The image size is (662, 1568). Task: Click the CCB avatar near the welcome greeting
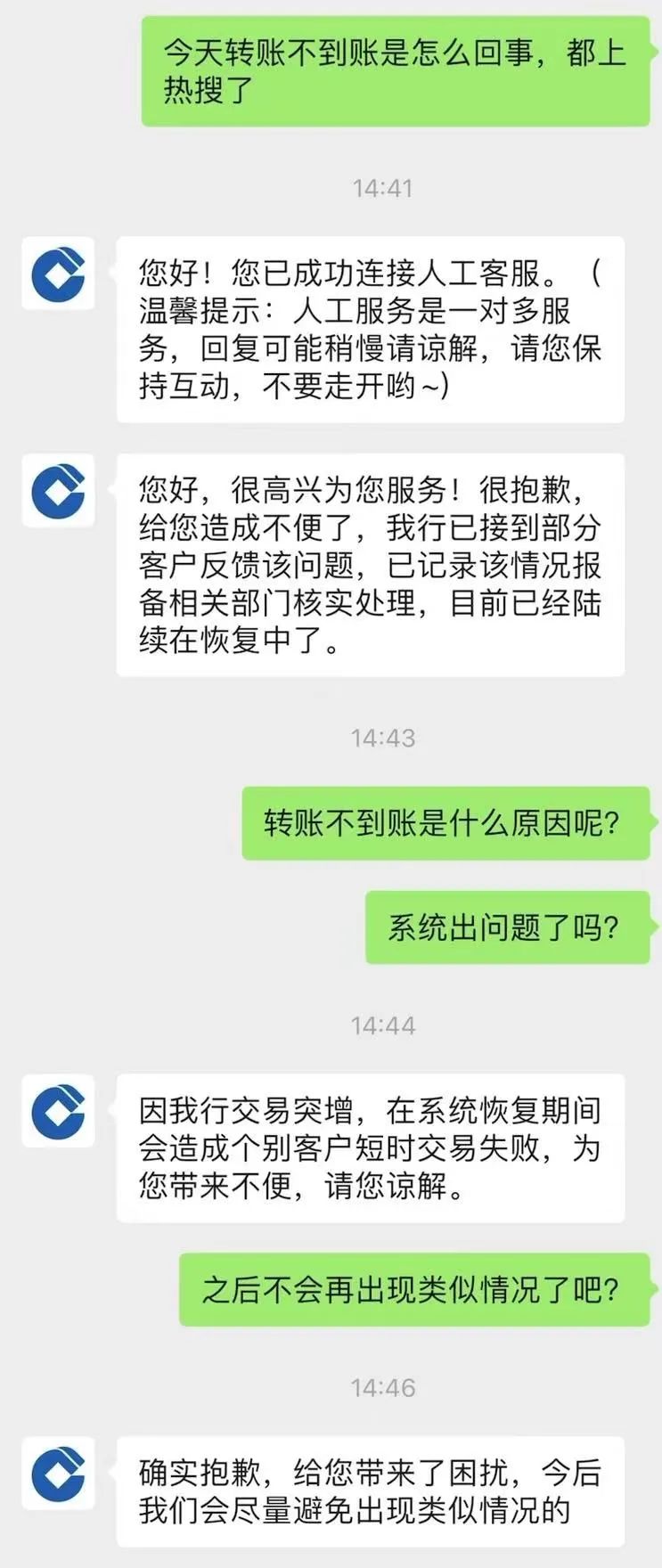58,274
